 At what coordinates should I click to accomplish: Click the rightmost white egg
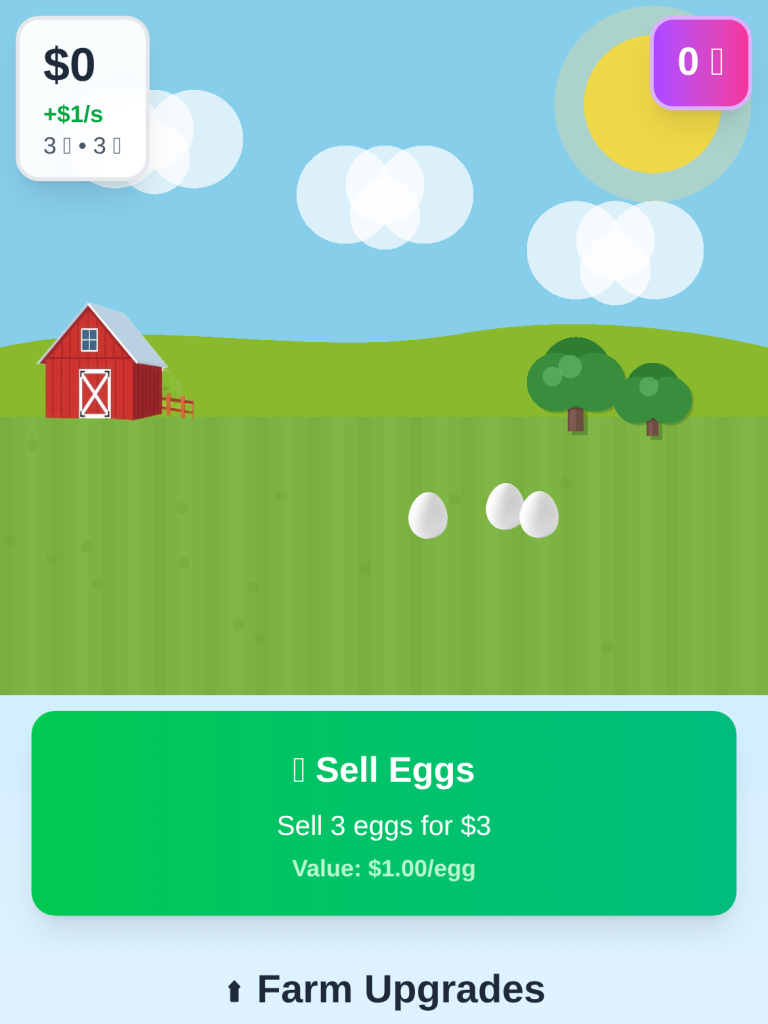(x=538, y=513)
